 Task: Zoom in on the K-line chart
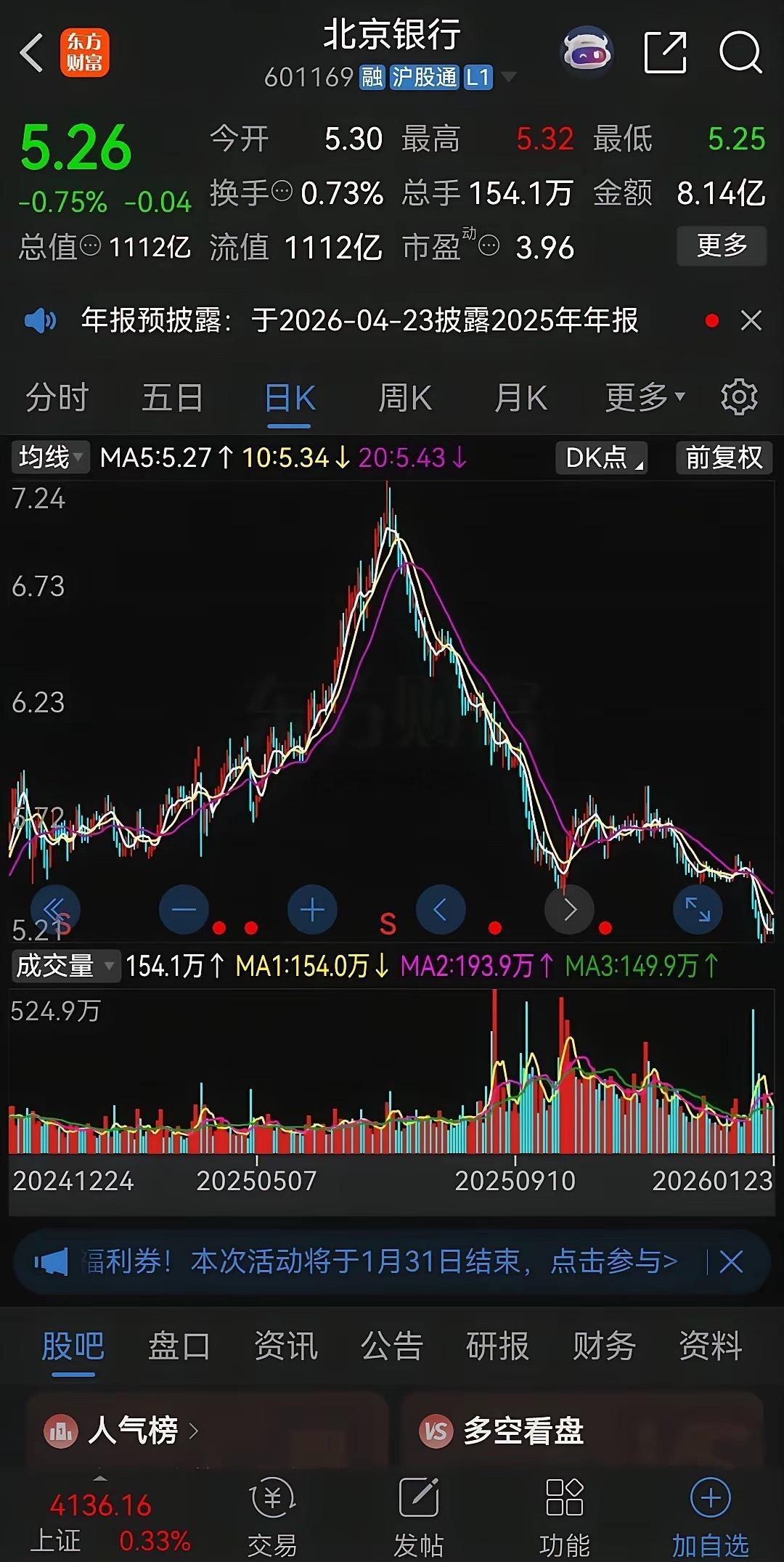[311, 909]
